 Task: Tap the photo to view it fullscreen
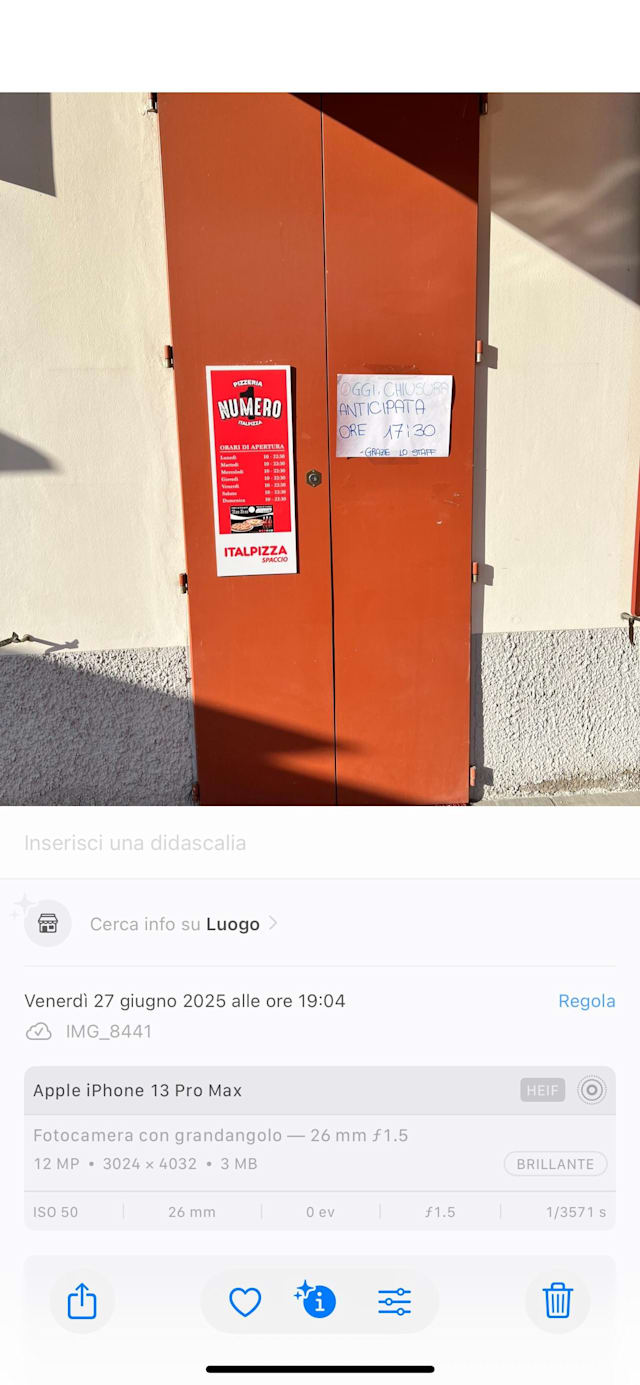tap(320, 449)
